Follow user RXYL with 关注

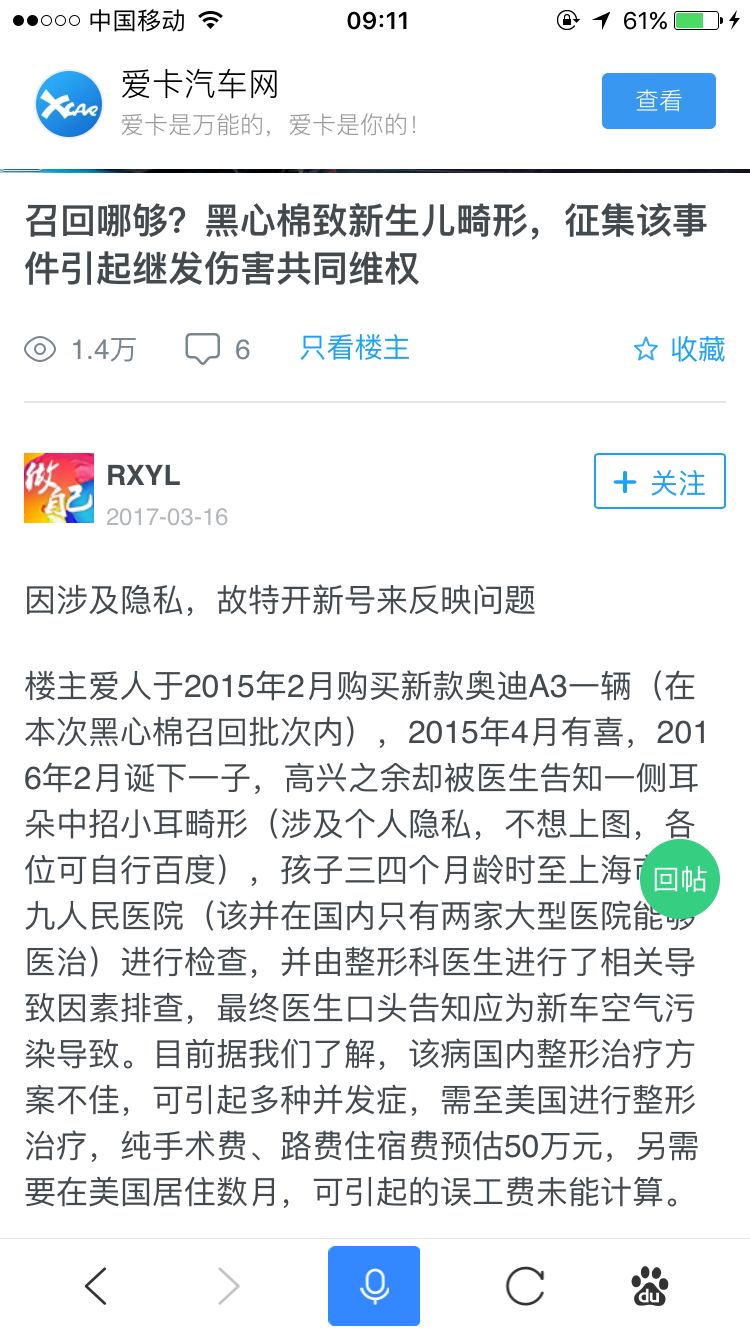659,482
